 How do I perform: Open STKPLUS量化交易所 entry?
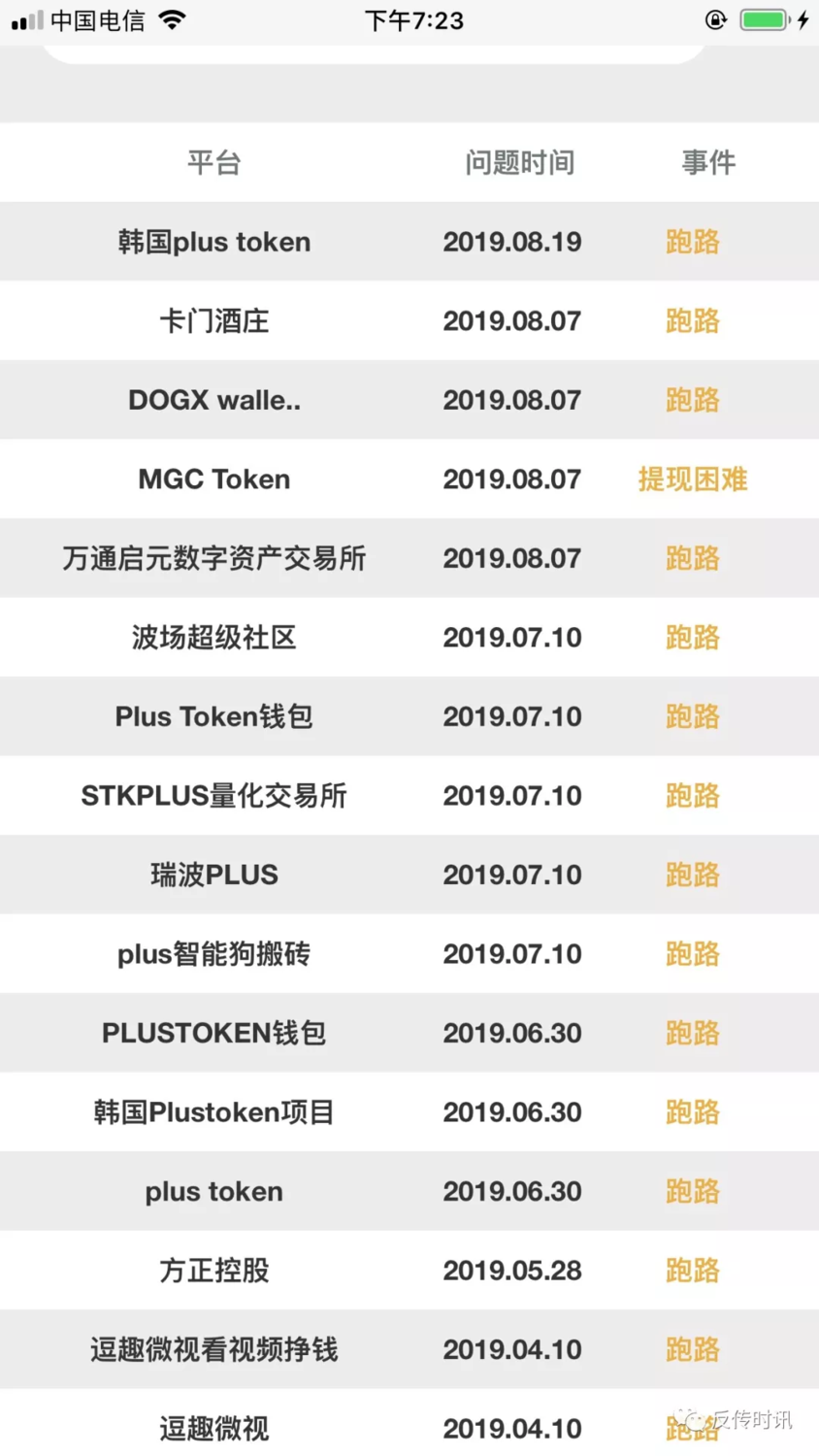[x=214, y=796]
